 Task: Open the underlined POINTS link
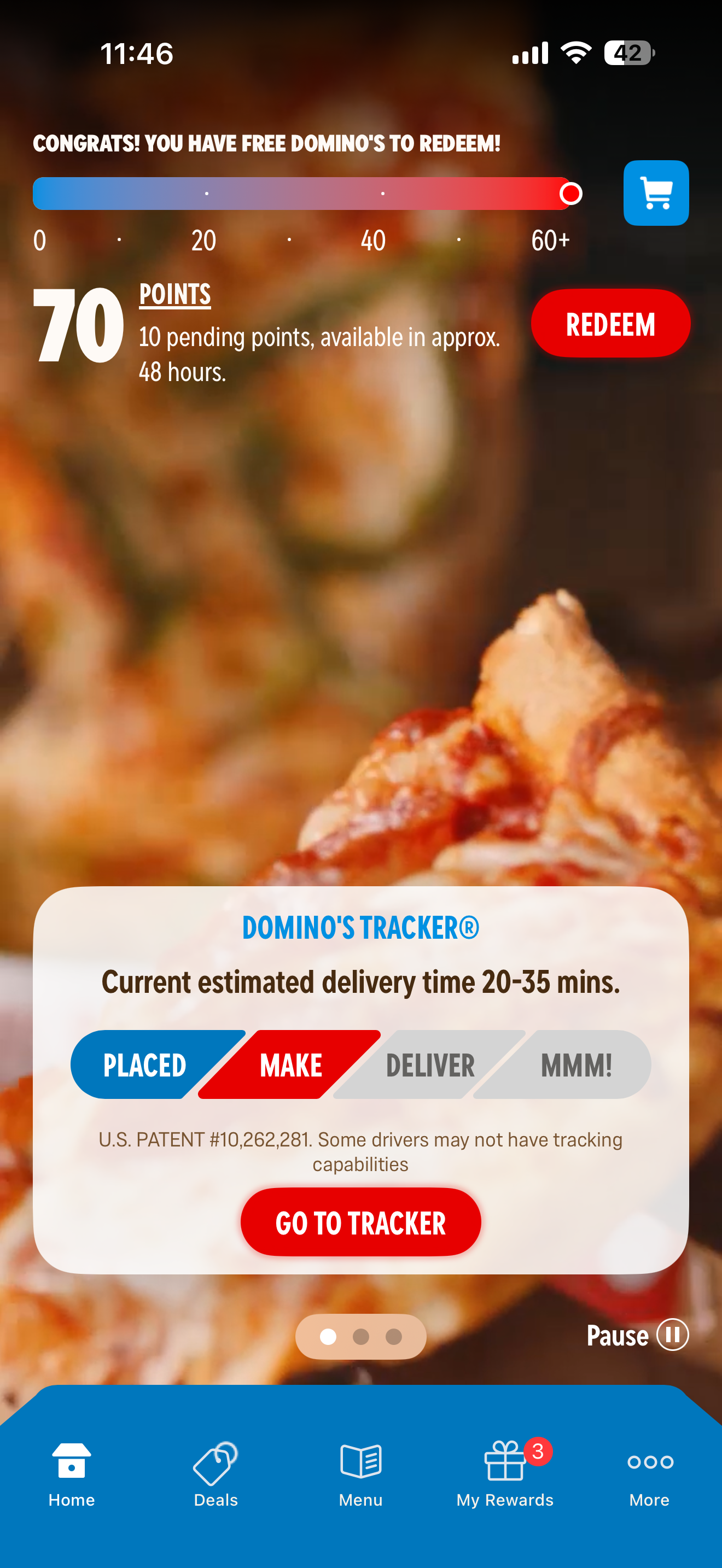(174, 295)
